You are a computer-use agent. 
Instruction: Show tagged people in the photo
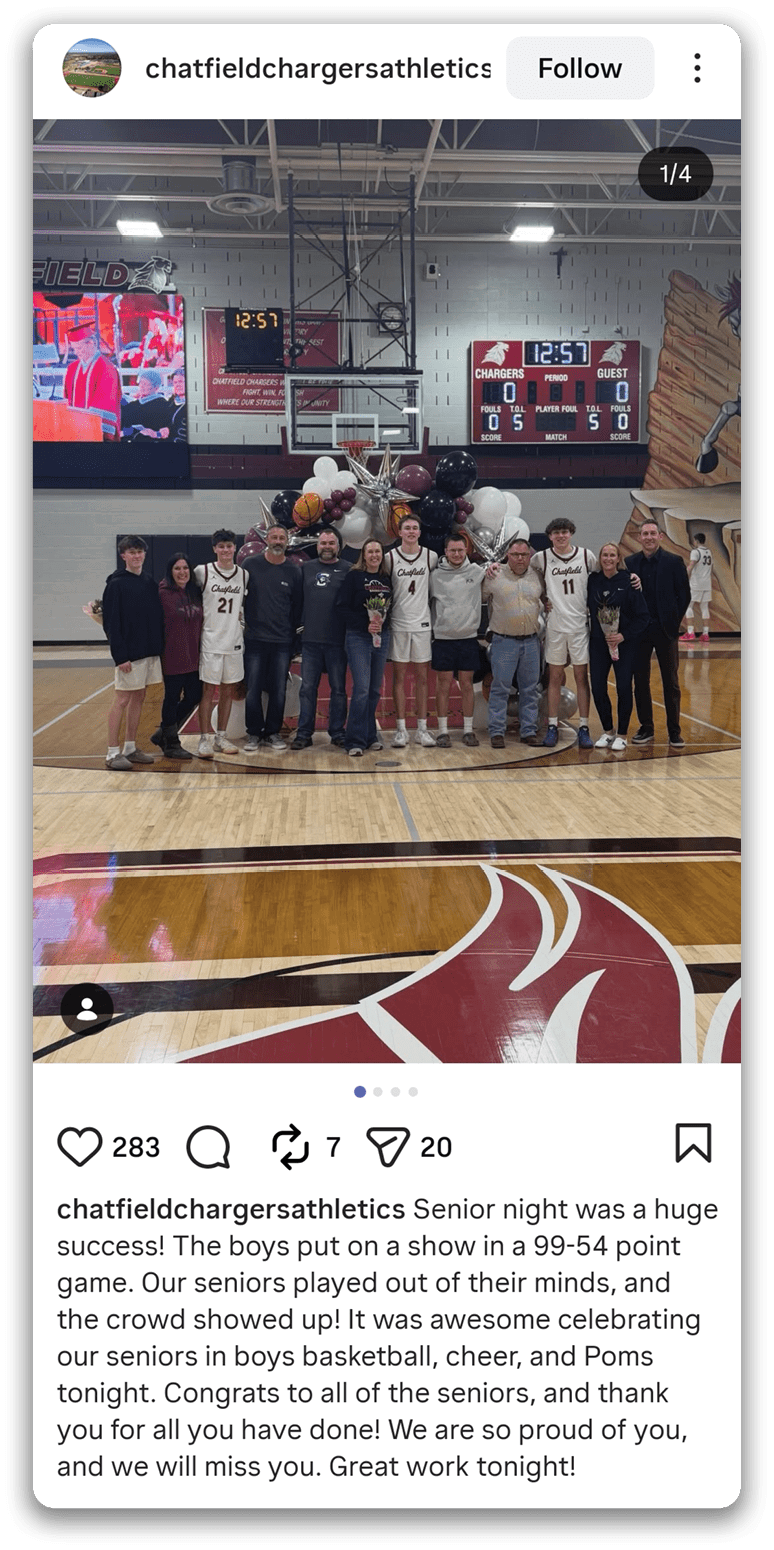(x=87, y=1008)
